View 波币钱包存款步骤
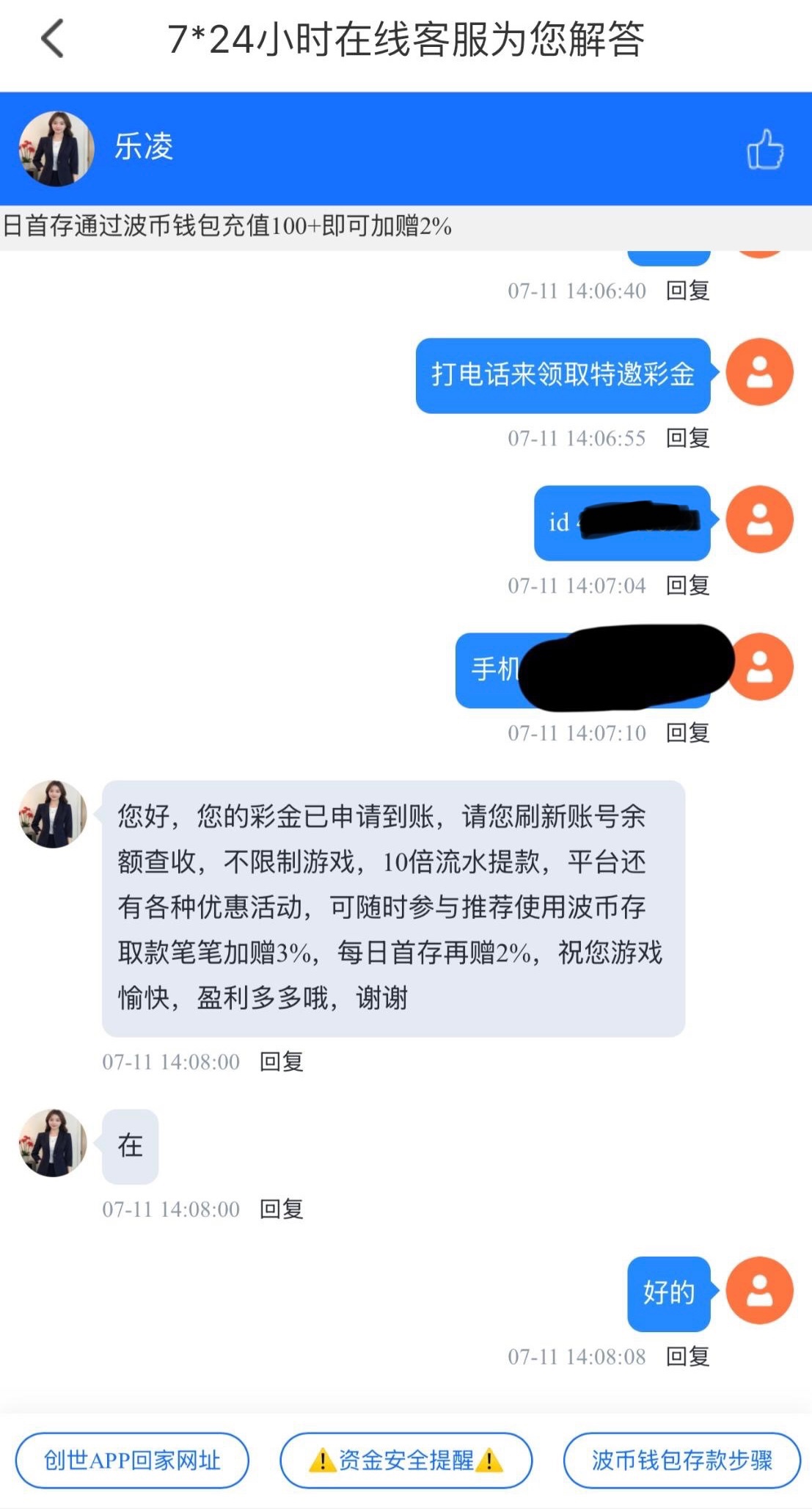This screenshot has width=812, height=1509. pos(681,1461)
